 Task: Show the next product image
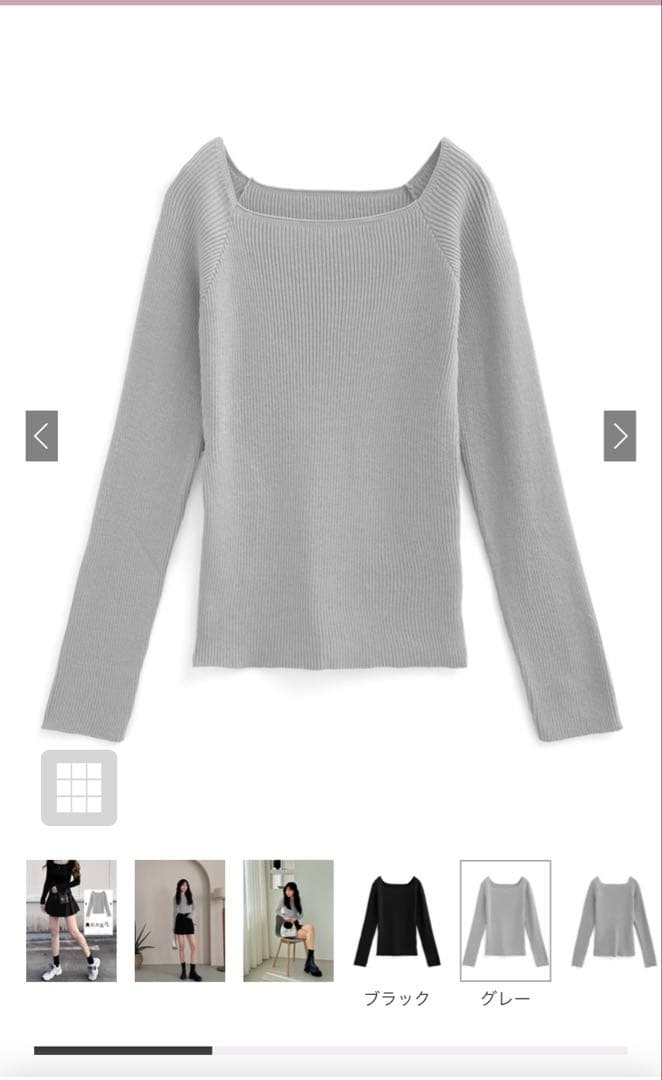[x=619, y=436]
